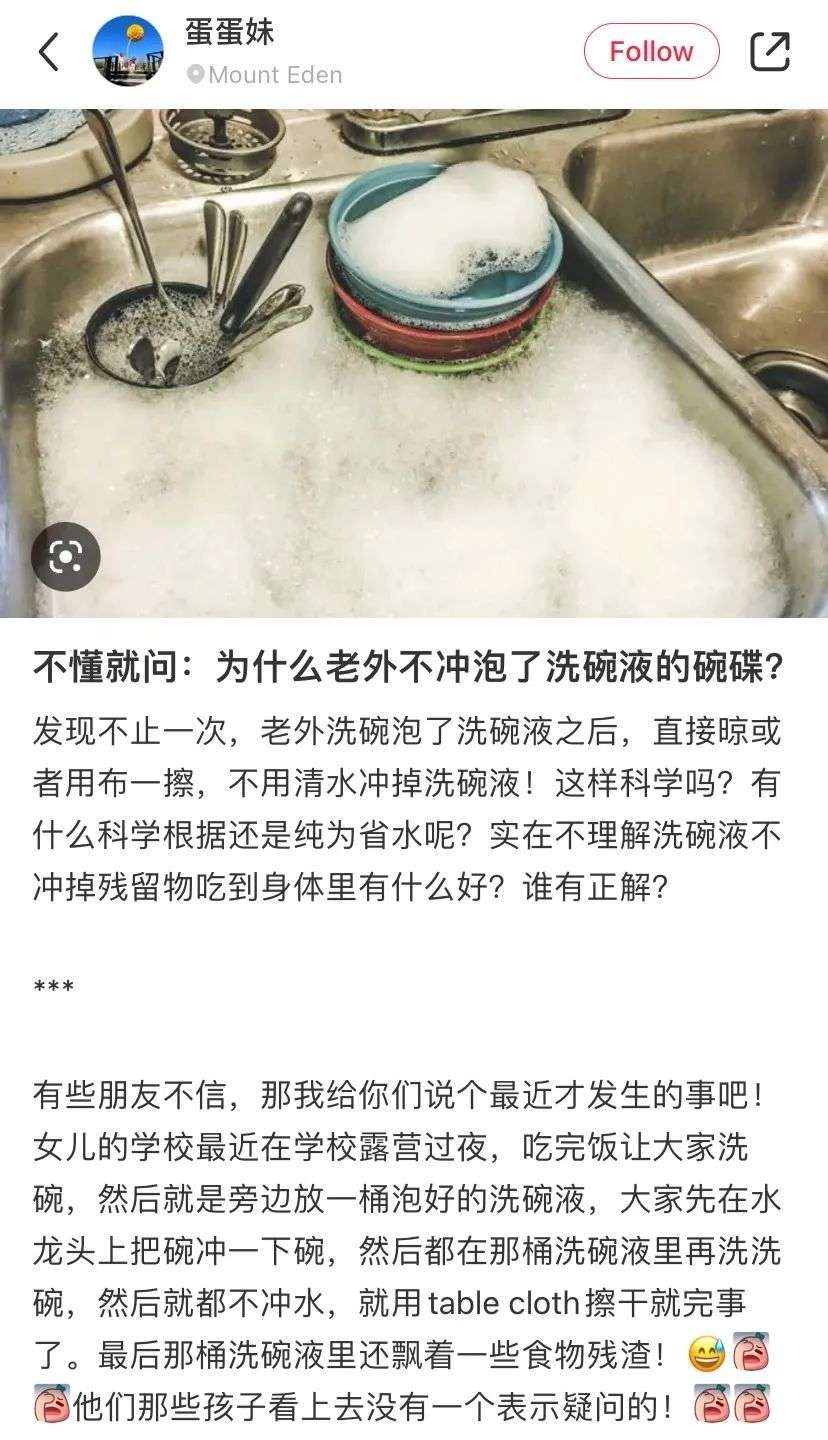The height and width of the screenshot is (1440, 828).
Task: Open 蛋蛋妹's profile avatar
Action: click(x=128, y=51)
